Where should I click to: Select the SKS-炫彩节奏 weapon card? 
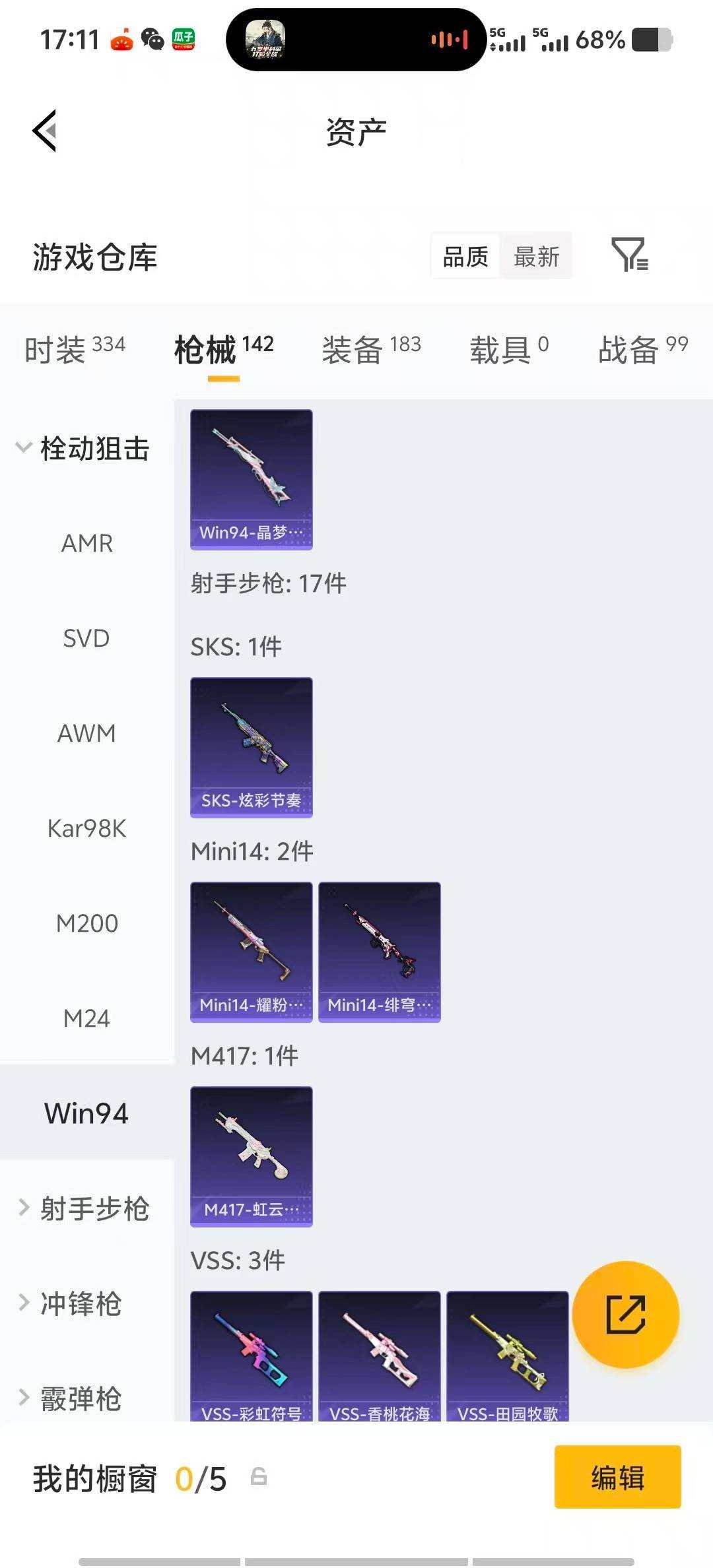pos(251,744)
